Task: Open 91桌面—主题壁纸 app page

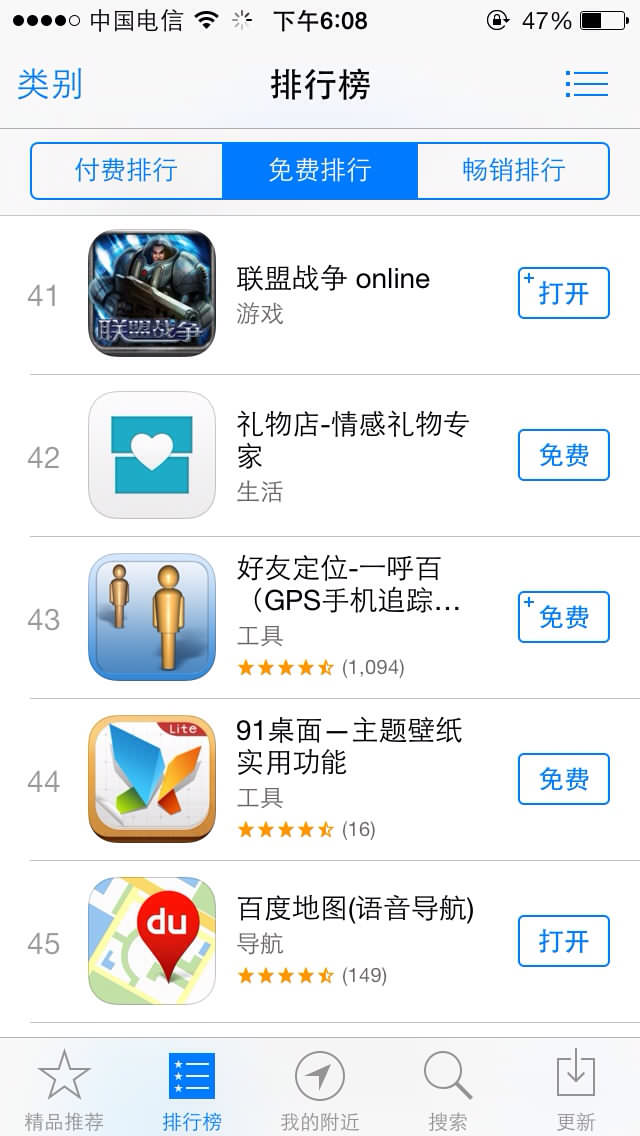Action: pyautogui.click(x=348, y=746)
